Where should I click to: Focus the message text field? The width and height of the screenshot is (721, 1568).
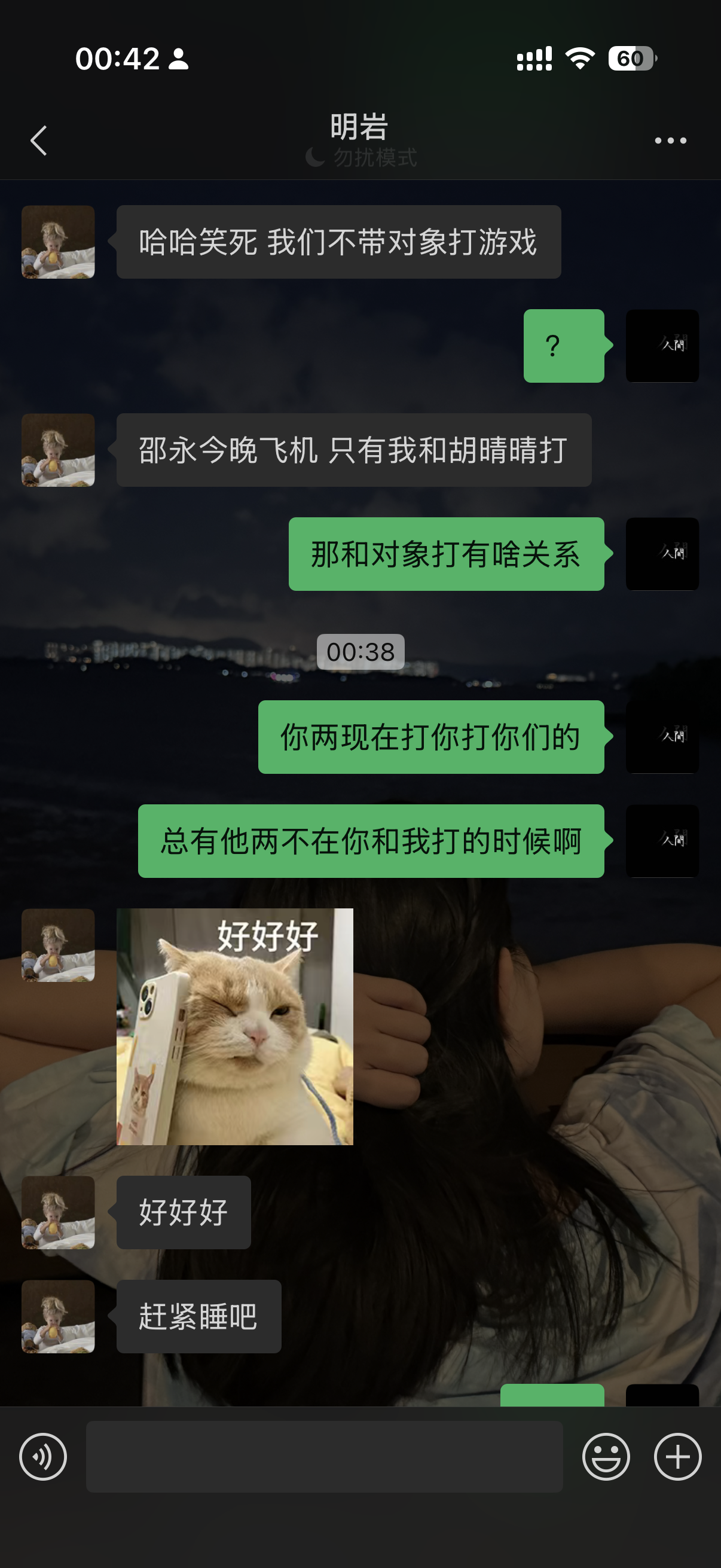pos(323,1457)
